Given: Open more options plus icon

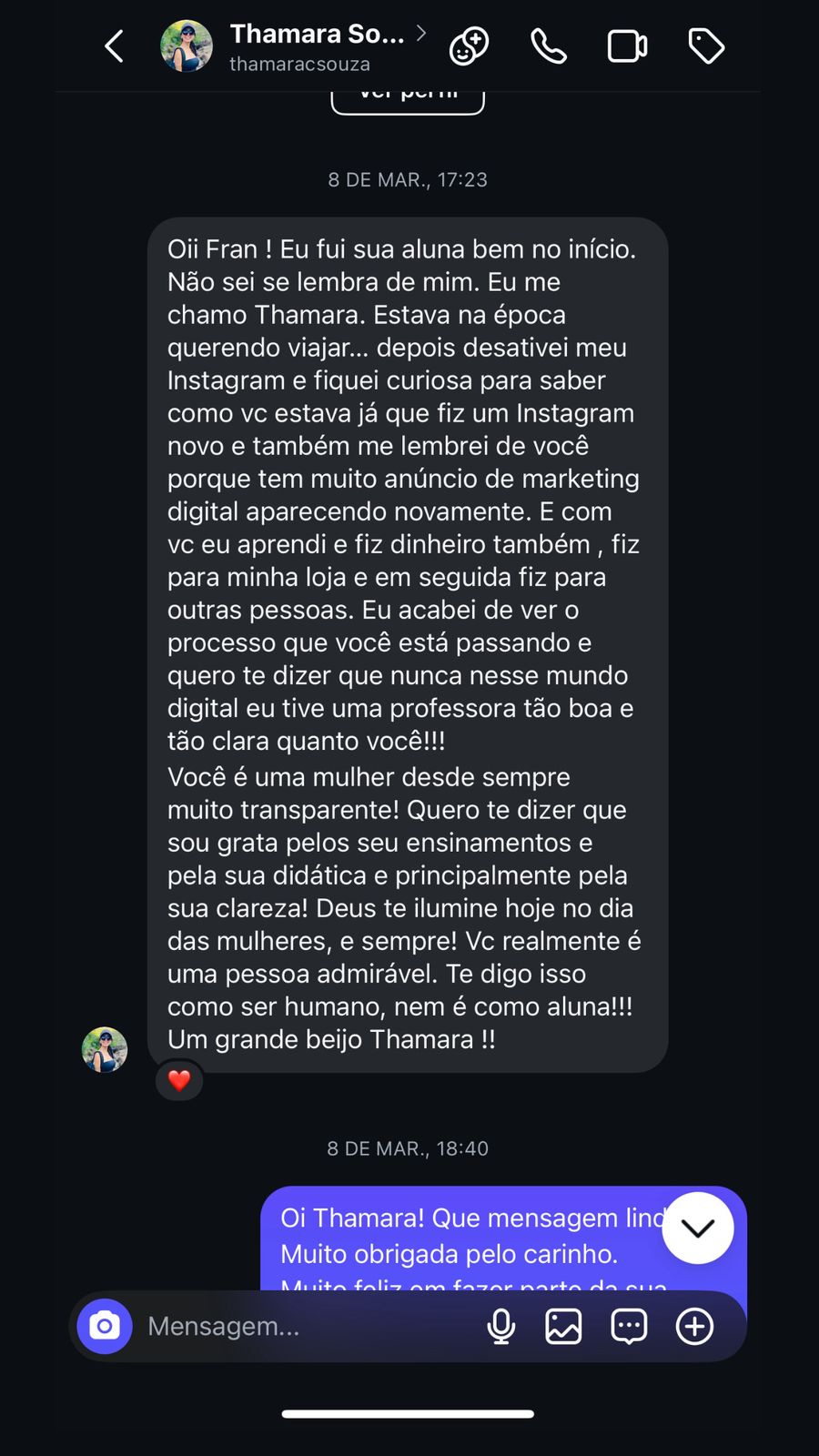Looking at the screenshot, I should 694,1326.
